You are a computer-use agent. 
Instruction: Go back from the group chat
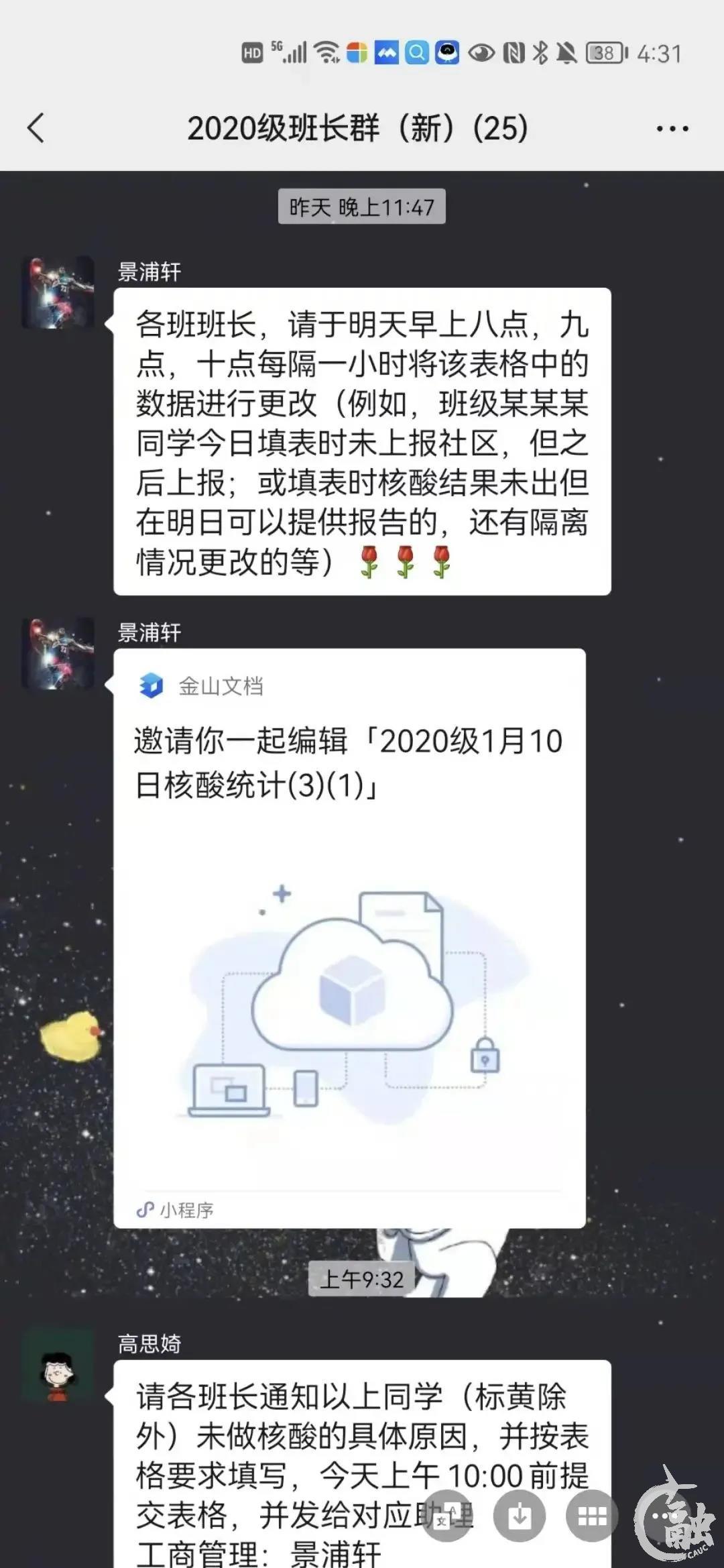point(36,128)
